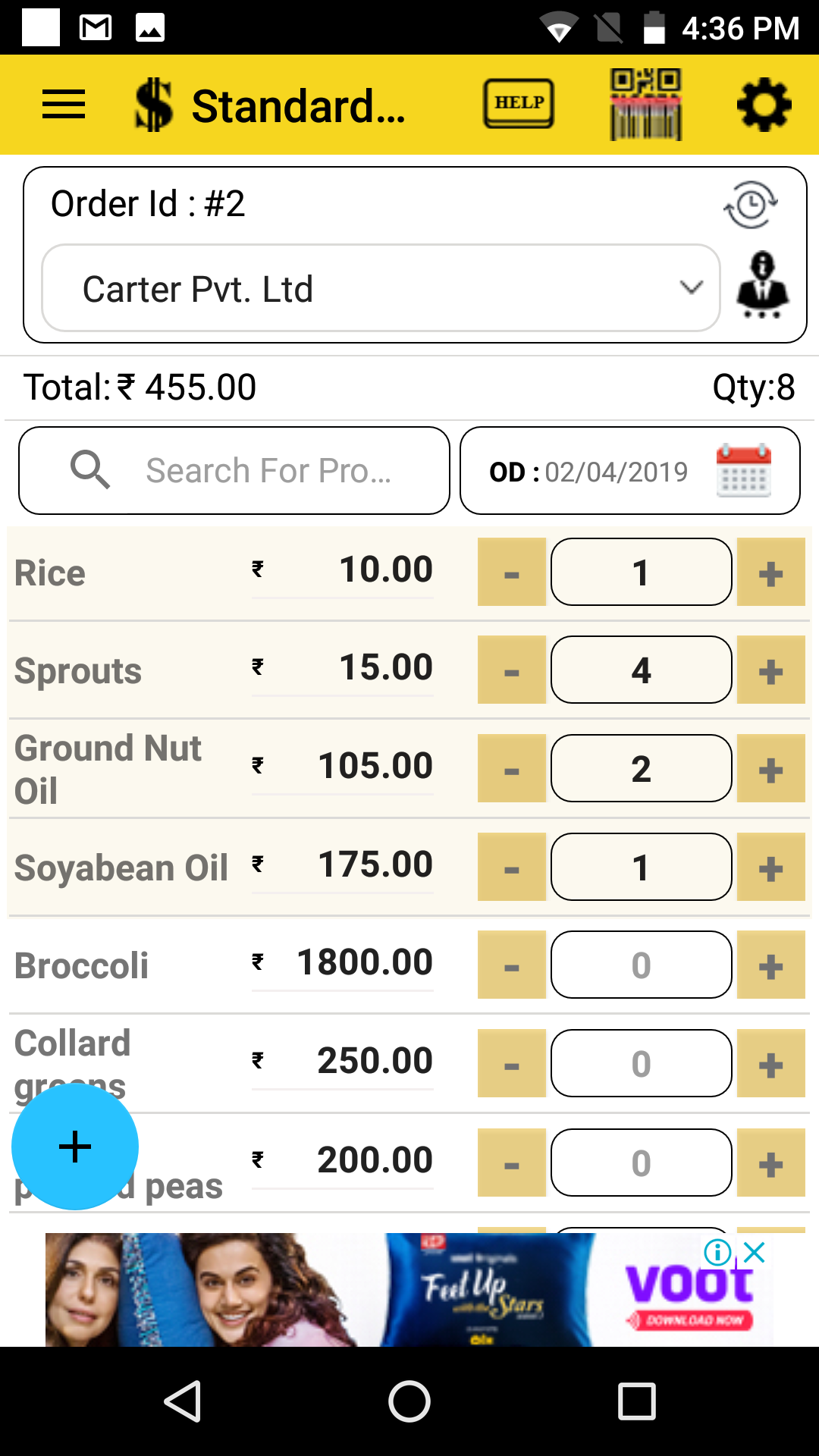Decrease Sprouts quantity with minus

(x=512, y=670)
